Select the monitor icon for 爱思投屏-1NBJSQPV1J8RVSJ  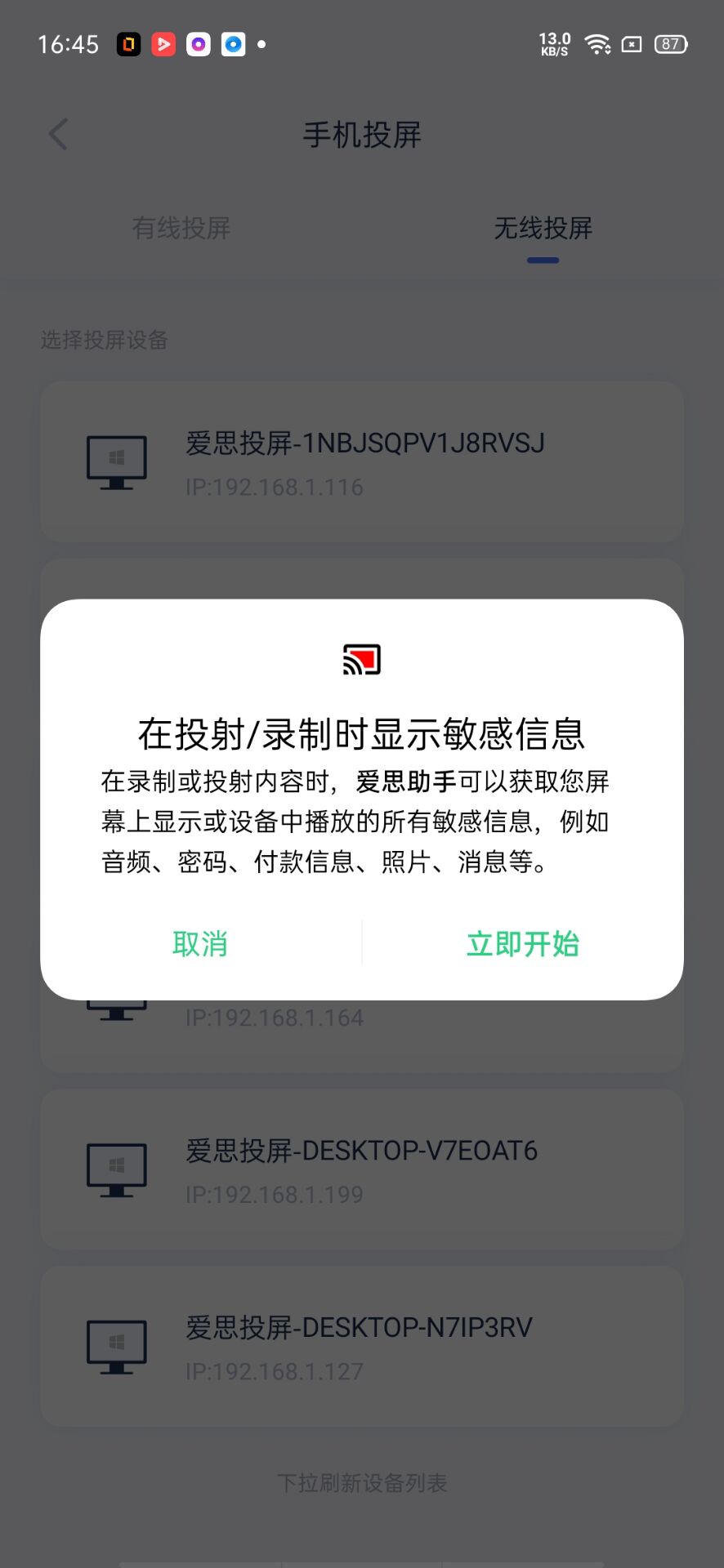coord(116,461)
